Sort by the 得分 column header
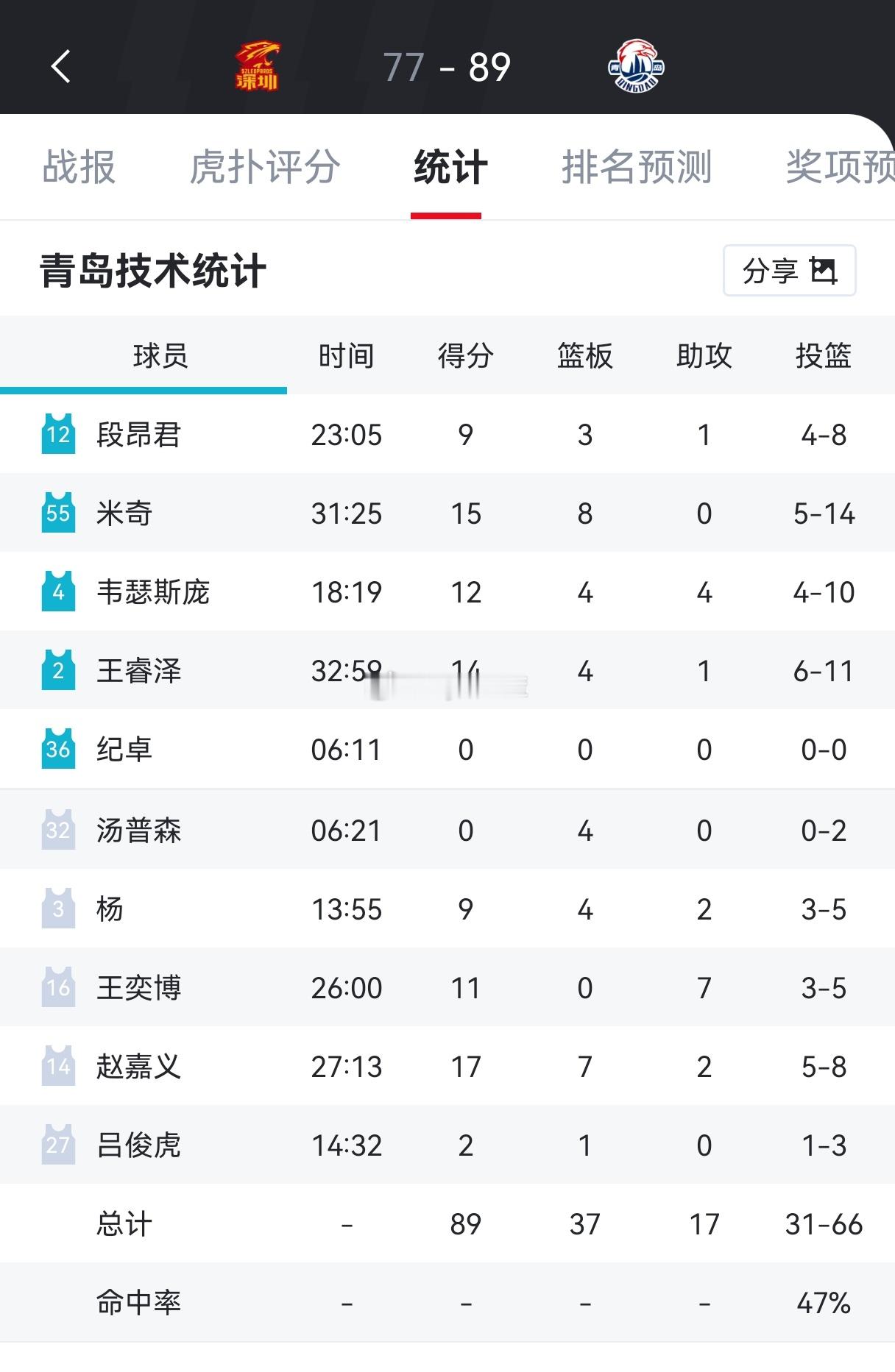This screenshot has width=895, height=1372. pos(464,355)
